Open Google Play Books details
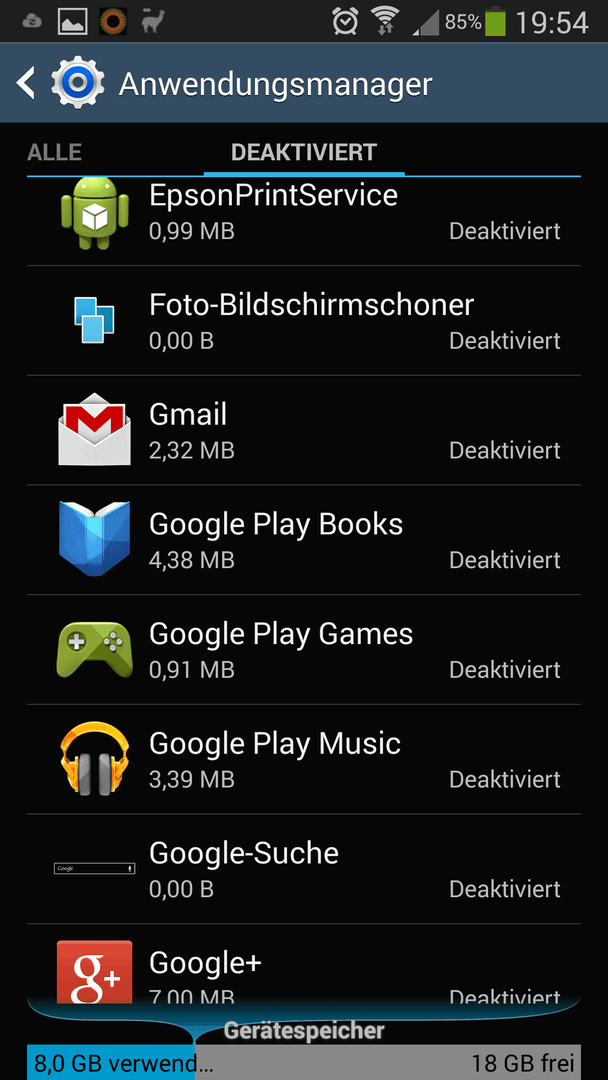 click(x=304, y=540)
